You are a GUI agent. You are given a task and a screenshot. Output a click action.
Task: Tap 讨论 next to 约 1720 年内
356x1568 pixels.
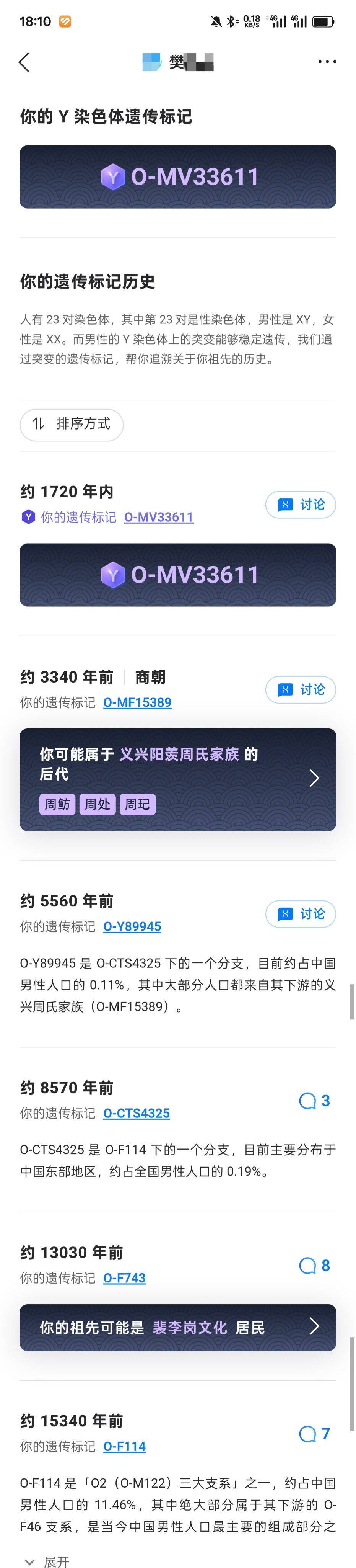click(301, 505)
